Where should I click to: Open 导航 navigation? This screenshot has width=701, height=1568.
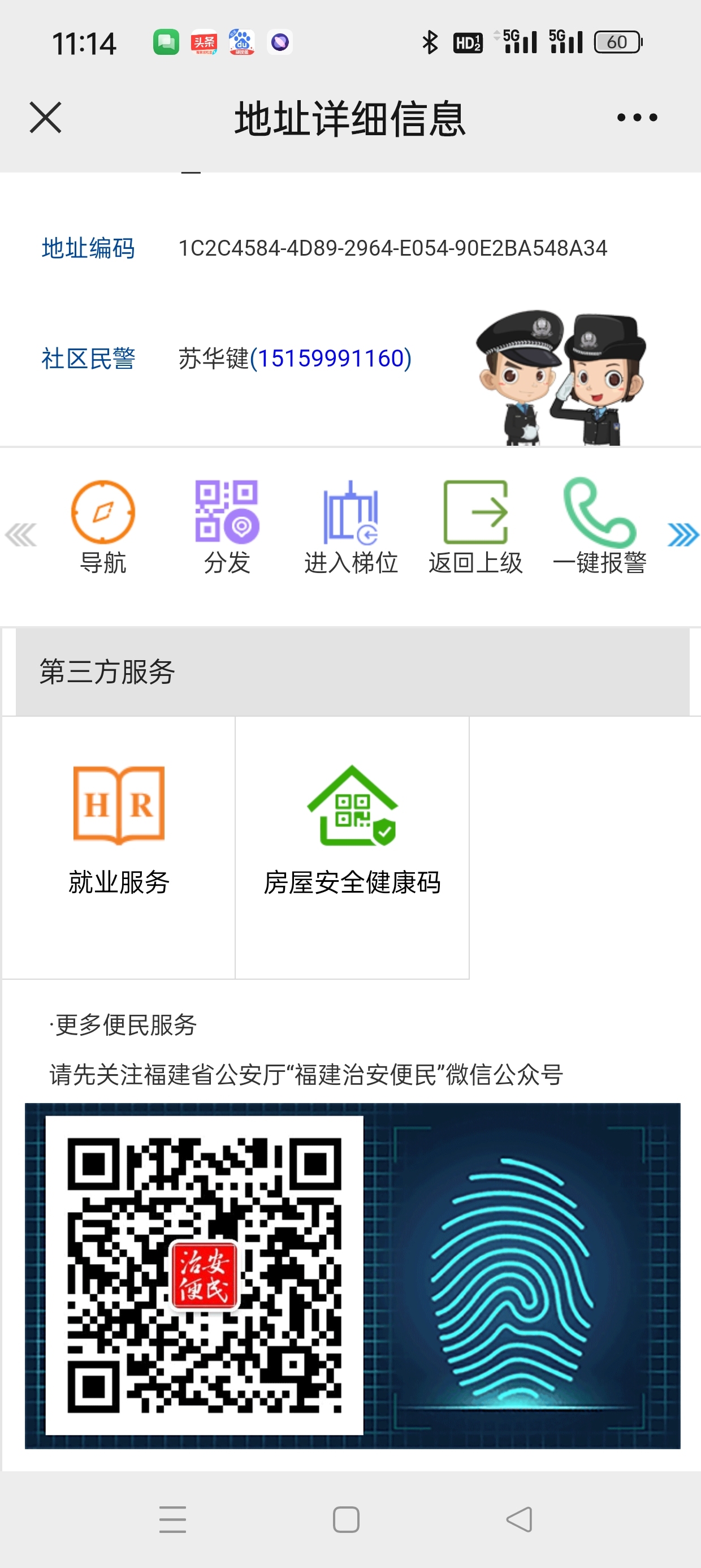point(103,527)
